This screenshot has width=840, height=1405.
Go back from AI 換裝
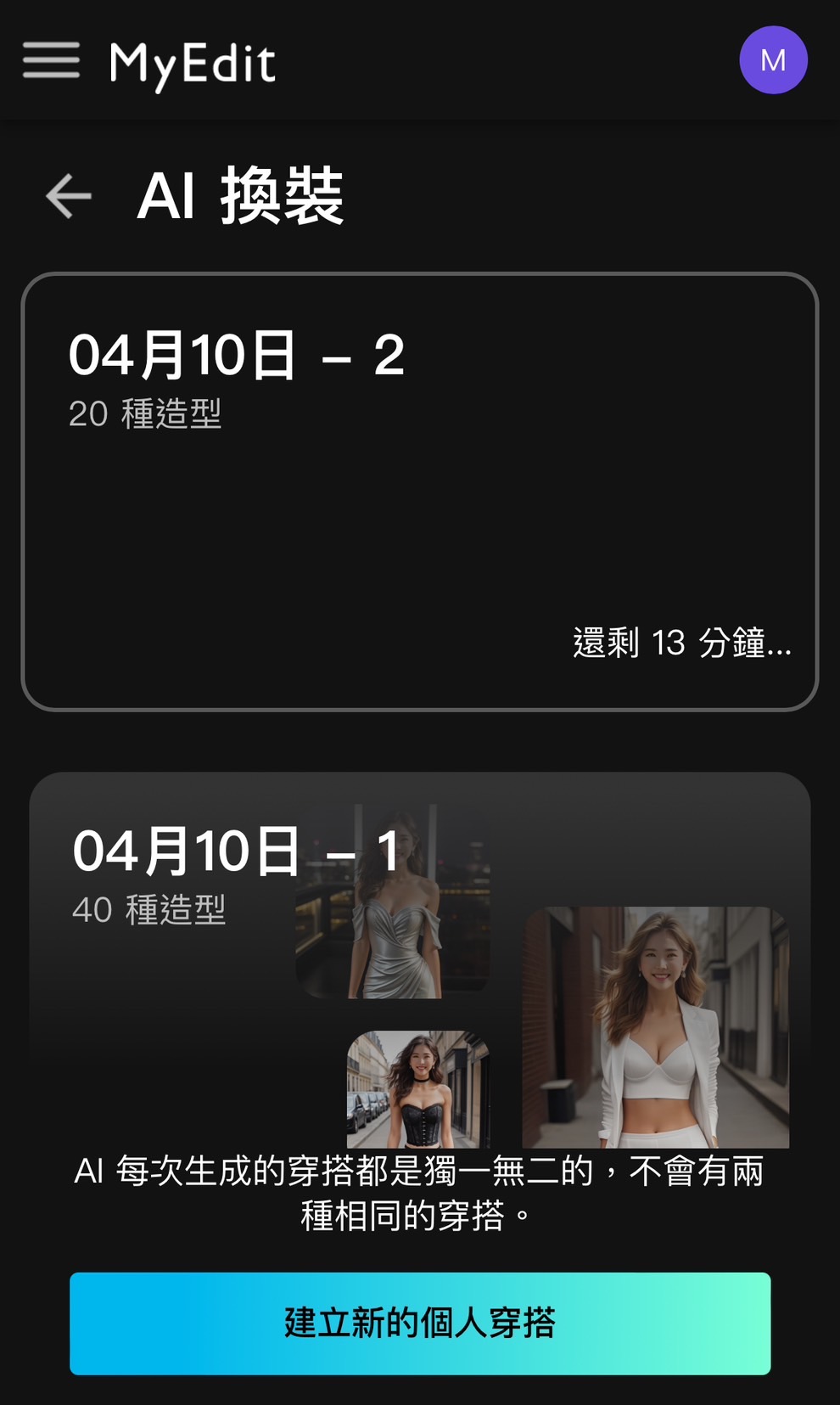click(69, 196)
